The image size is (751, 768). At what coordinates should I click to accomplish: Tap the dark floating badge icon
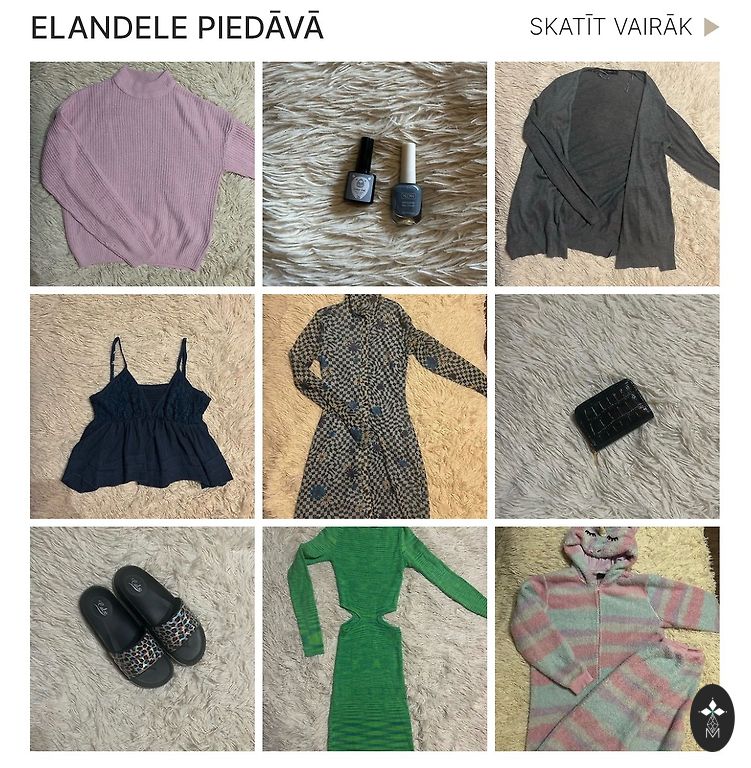pos(712,718)
